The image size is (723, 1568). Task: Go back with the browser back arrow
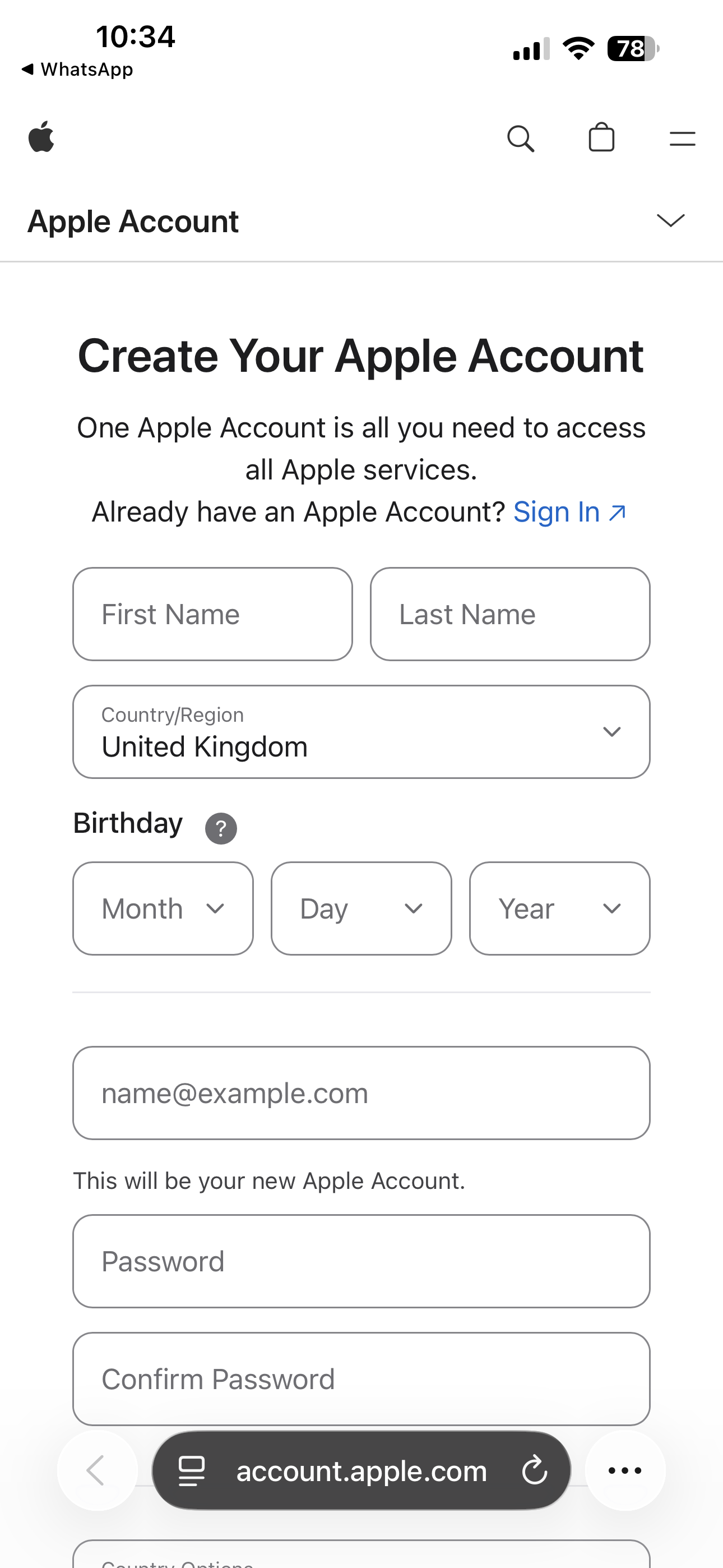click(97, 1470)
